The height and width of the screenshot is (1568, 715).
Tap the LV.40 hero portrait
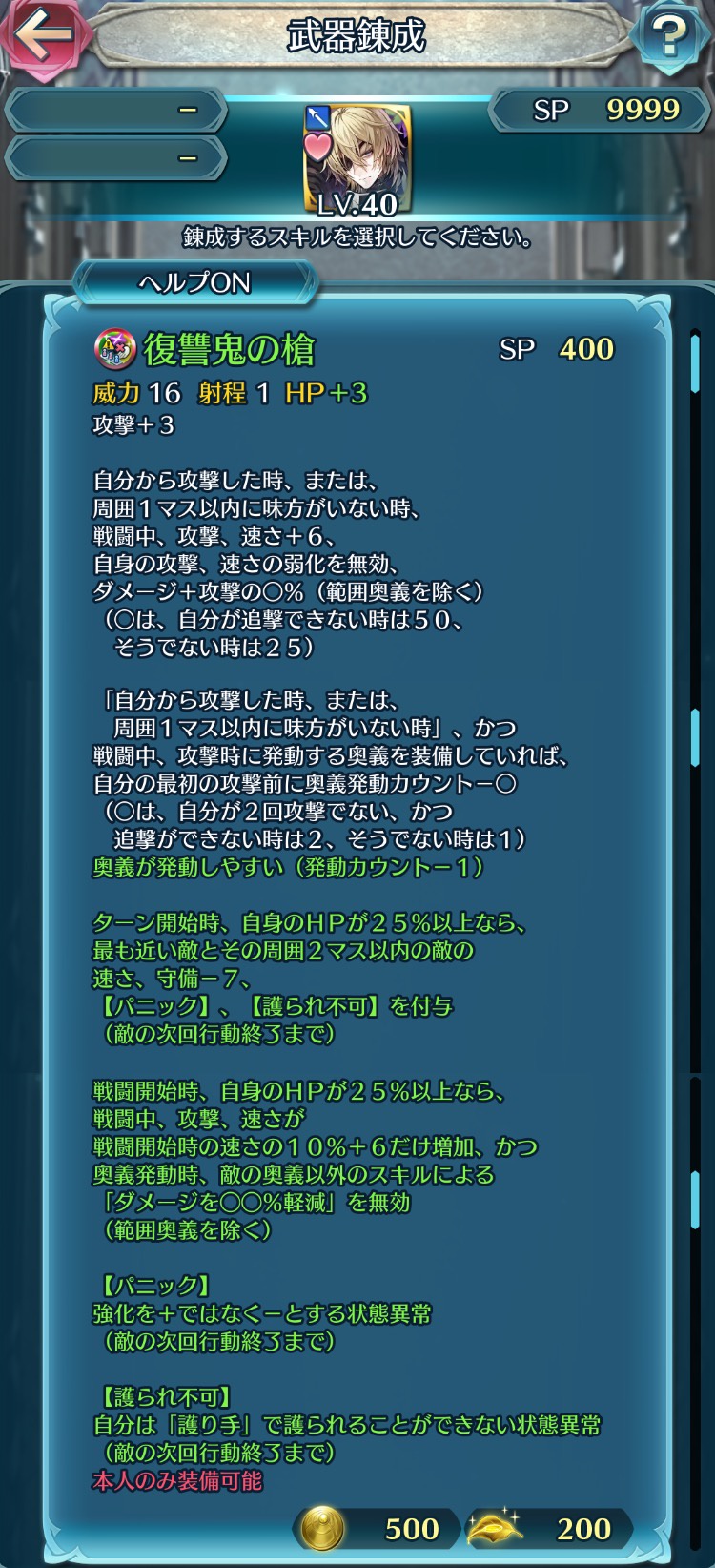click(357, 158)
